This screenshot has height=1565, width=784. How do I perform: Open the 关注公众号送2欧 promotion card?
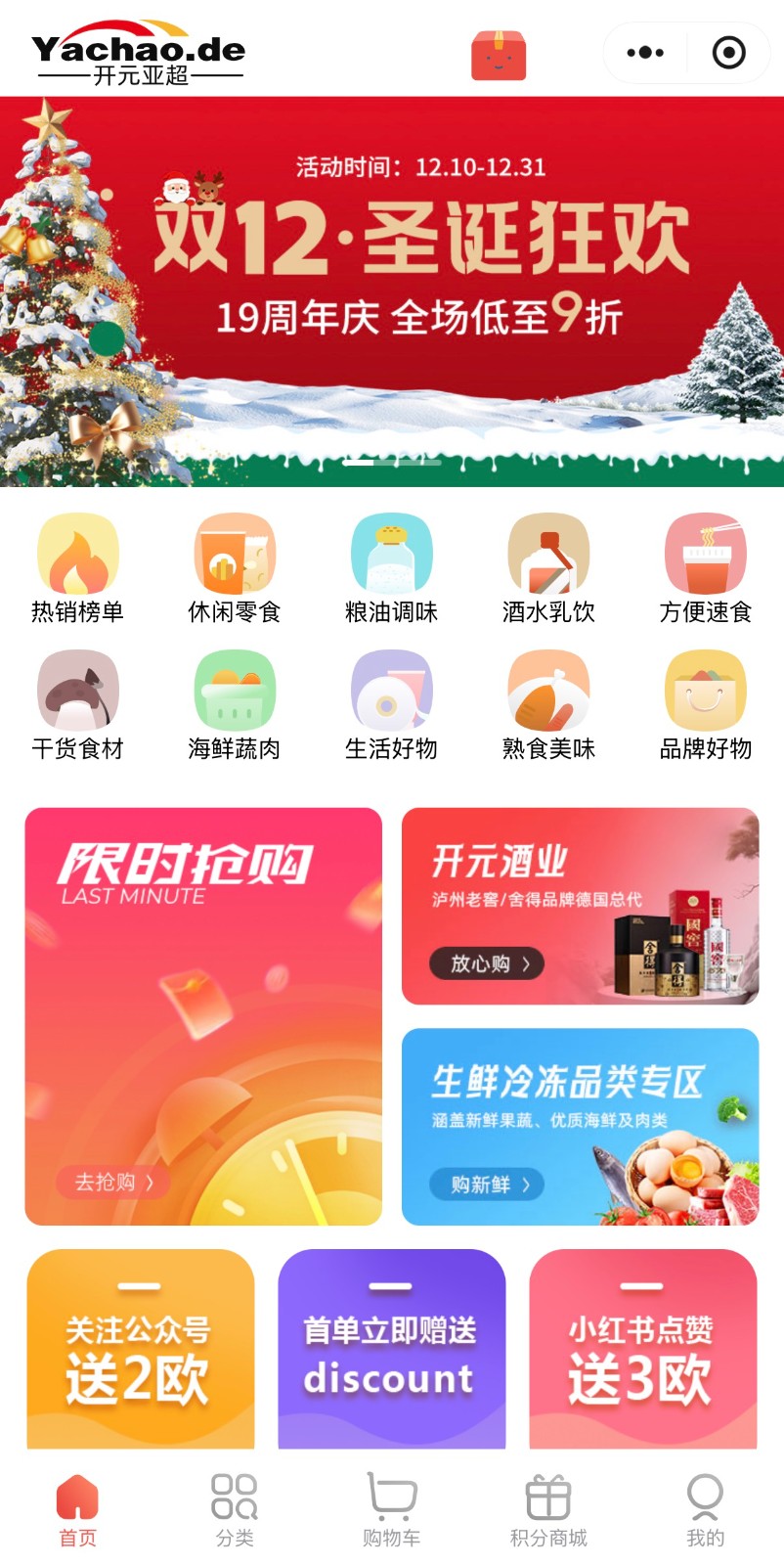click(x=140, y=1350)
